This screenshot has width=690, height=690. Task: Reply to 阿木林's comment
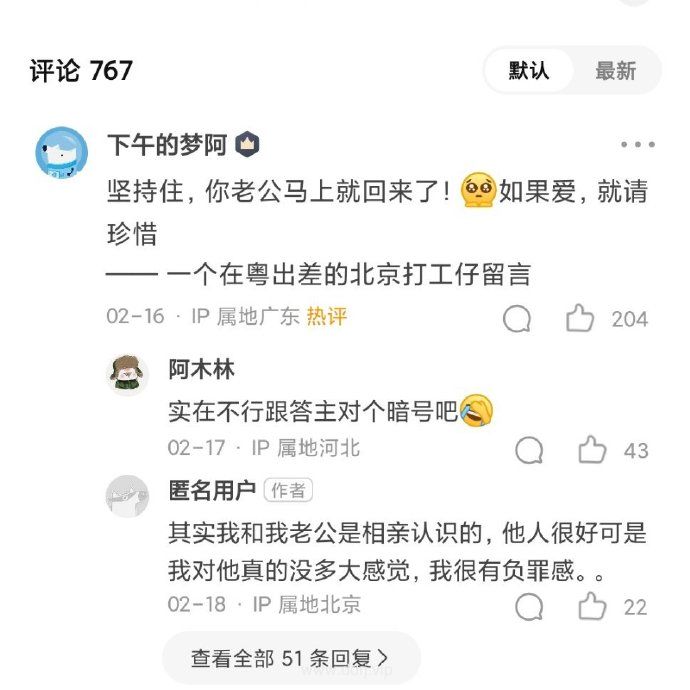529,451
